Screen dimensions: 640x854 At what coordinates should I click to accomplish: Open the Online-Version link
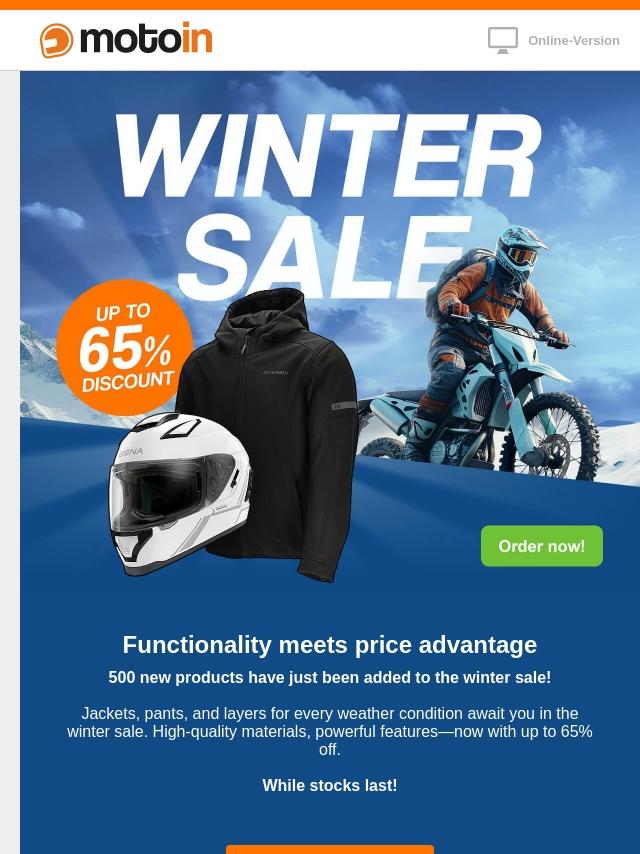574,41
